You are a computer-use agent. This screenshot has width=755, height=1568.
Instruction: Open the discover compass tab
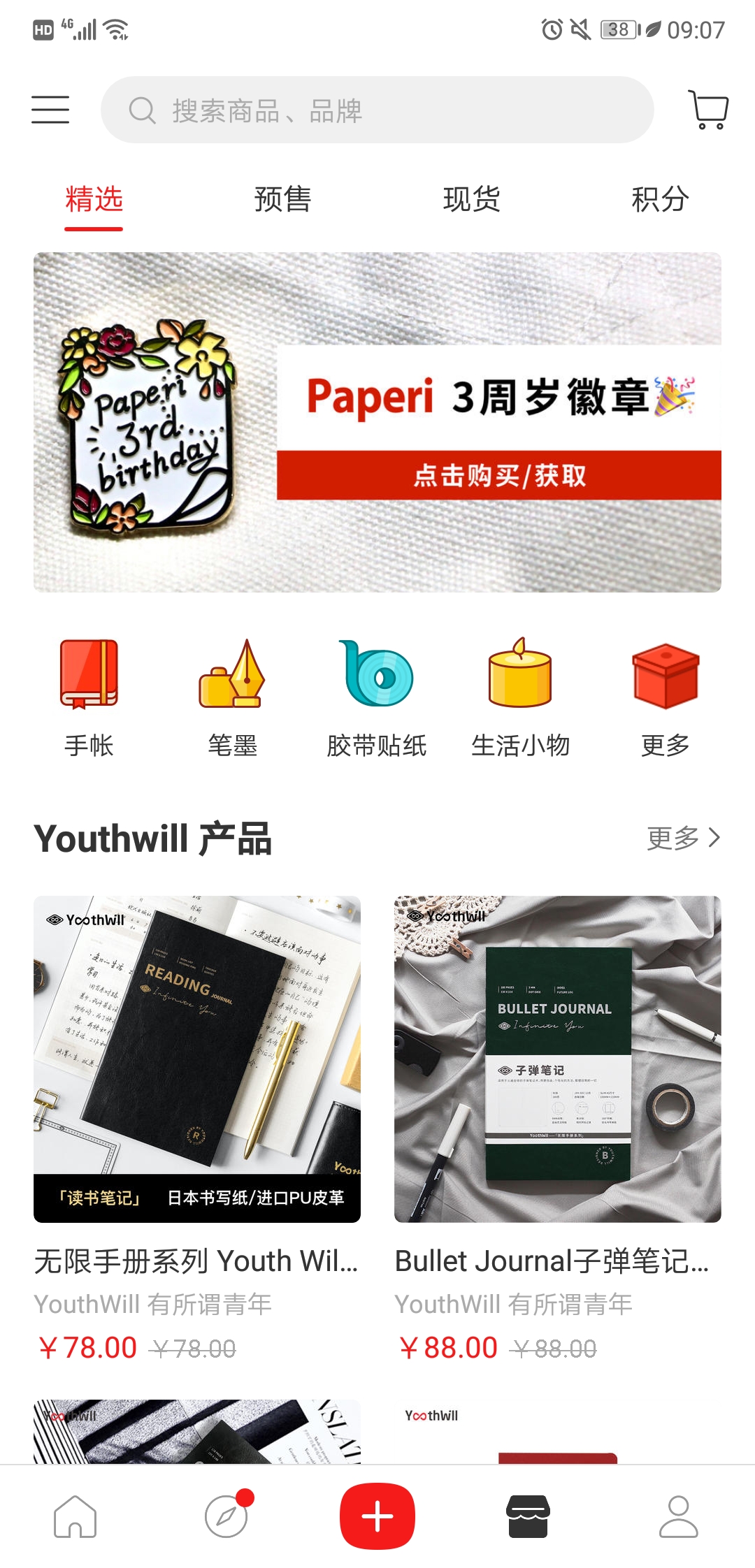226,1516
